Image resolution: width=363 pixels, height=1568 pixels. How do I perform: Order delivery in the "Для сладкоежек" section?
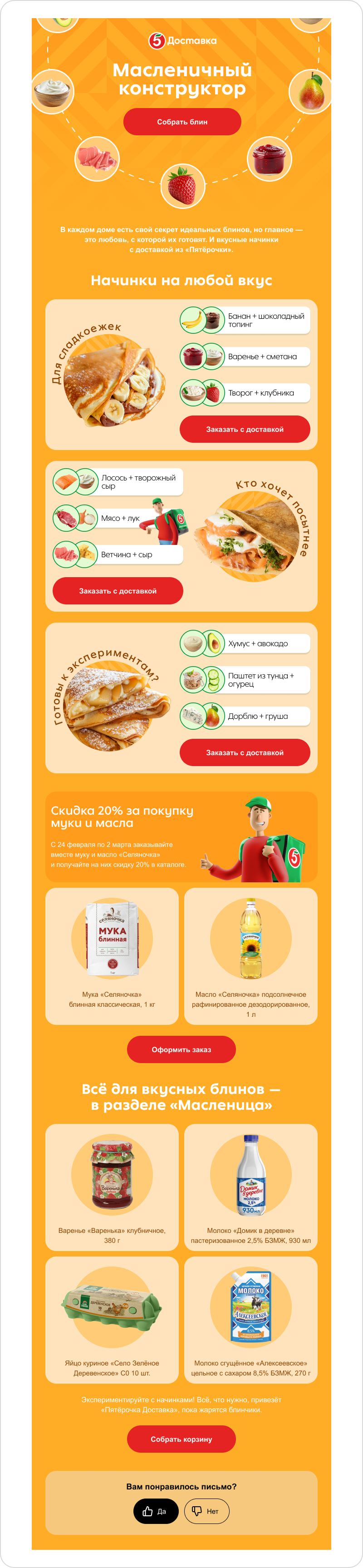(x=245, y=429)
